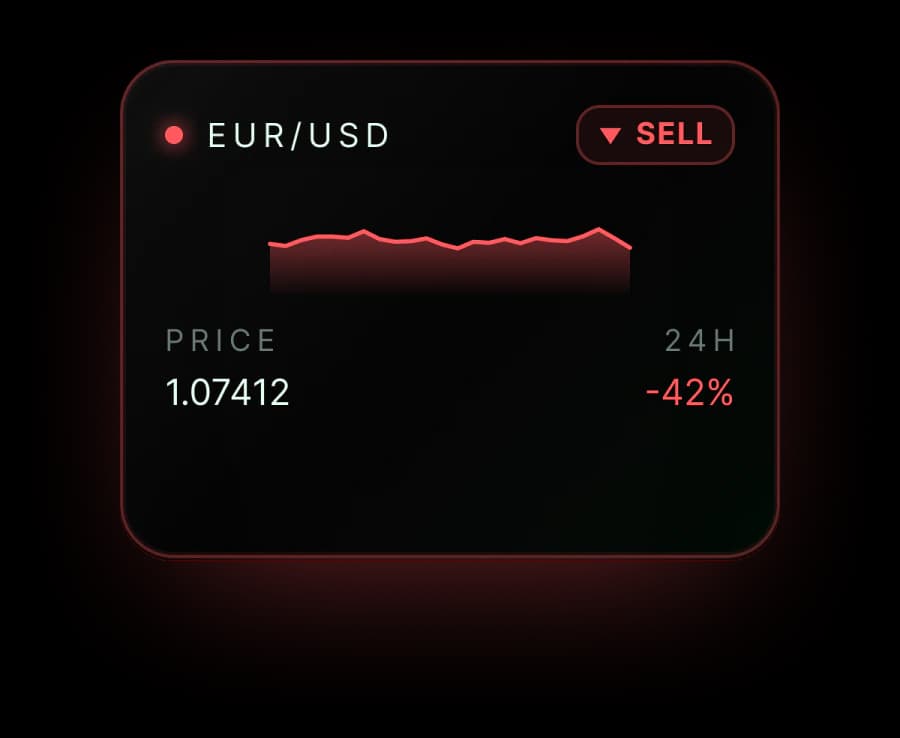Tap the SELL button
Viewport: 900px width, 738px height.
tap(655, 135)
